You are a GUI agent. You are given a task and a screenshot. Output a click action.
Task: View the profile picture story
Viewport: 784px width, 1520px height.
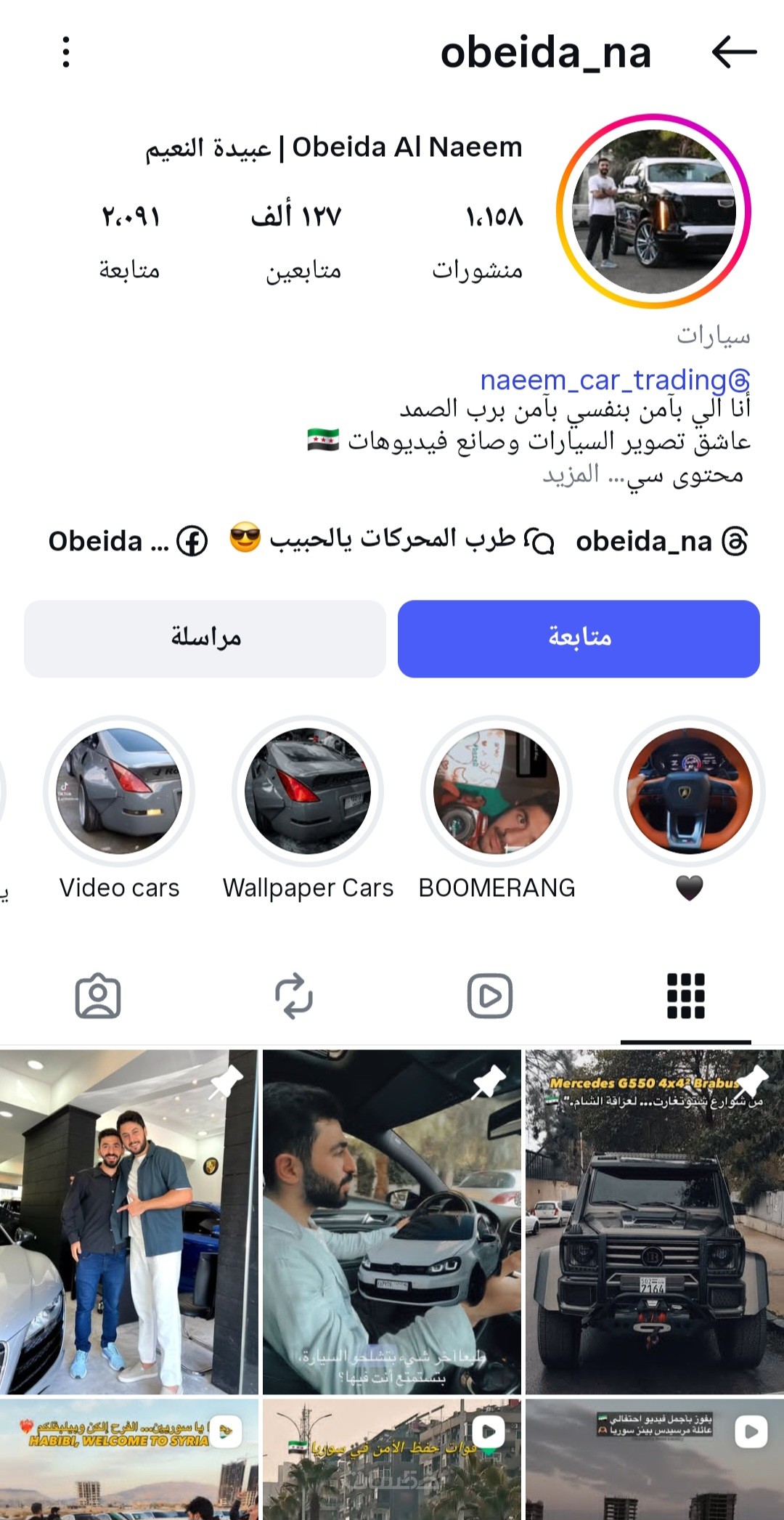point(653,211)
